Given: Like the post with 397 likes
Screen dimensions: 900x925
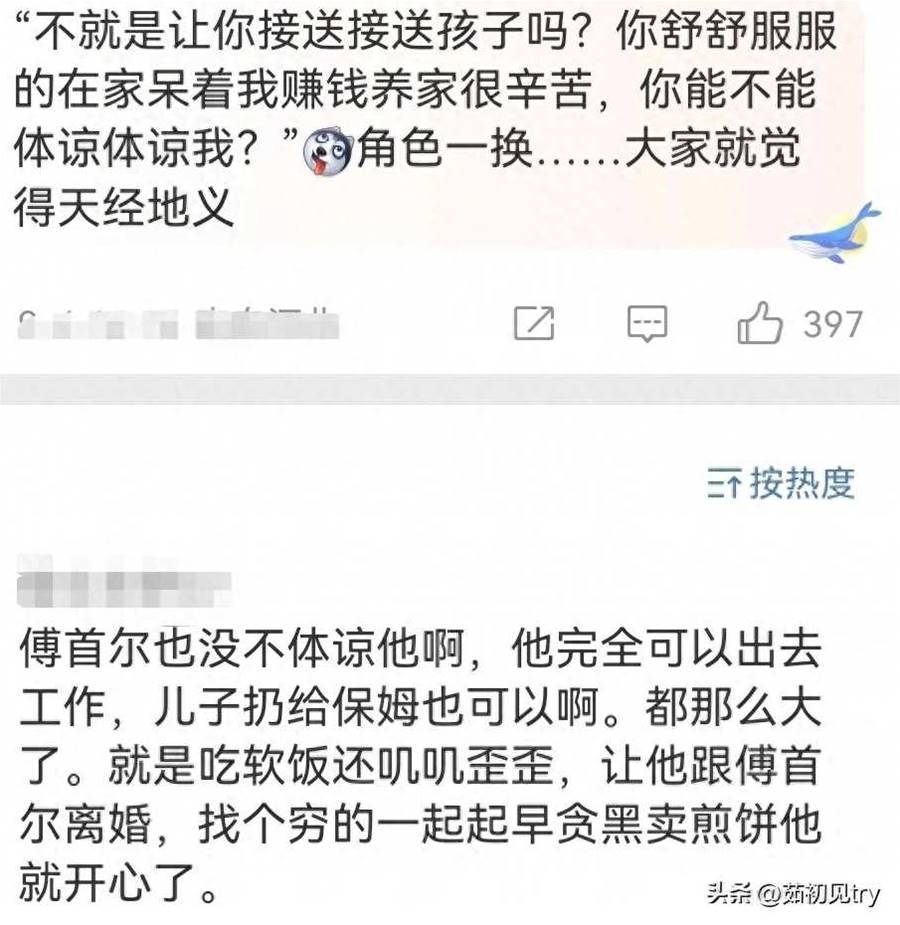Looking at the screenshot, I should coord(760,323).
